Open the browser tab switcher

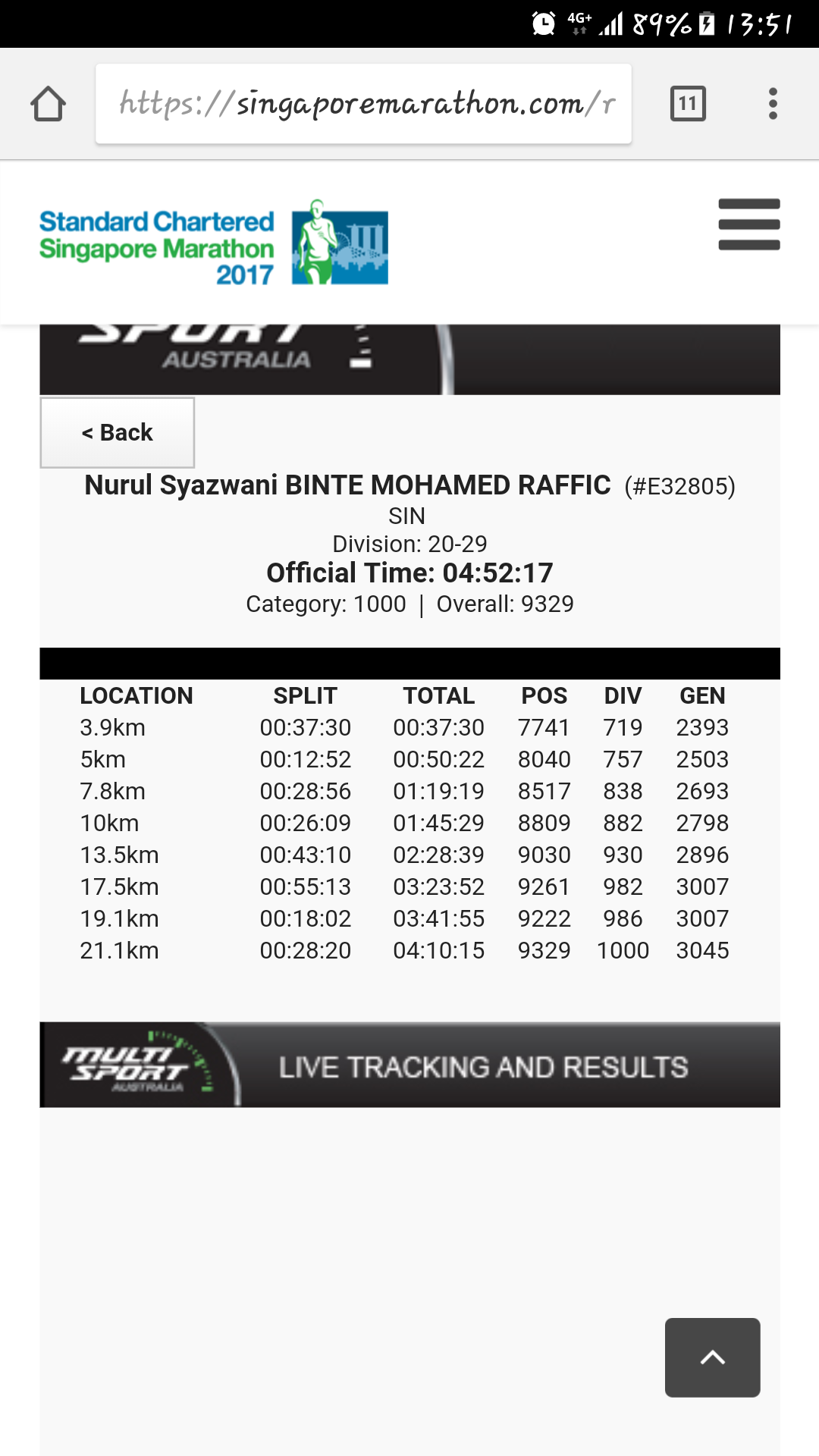coord(688,104)
